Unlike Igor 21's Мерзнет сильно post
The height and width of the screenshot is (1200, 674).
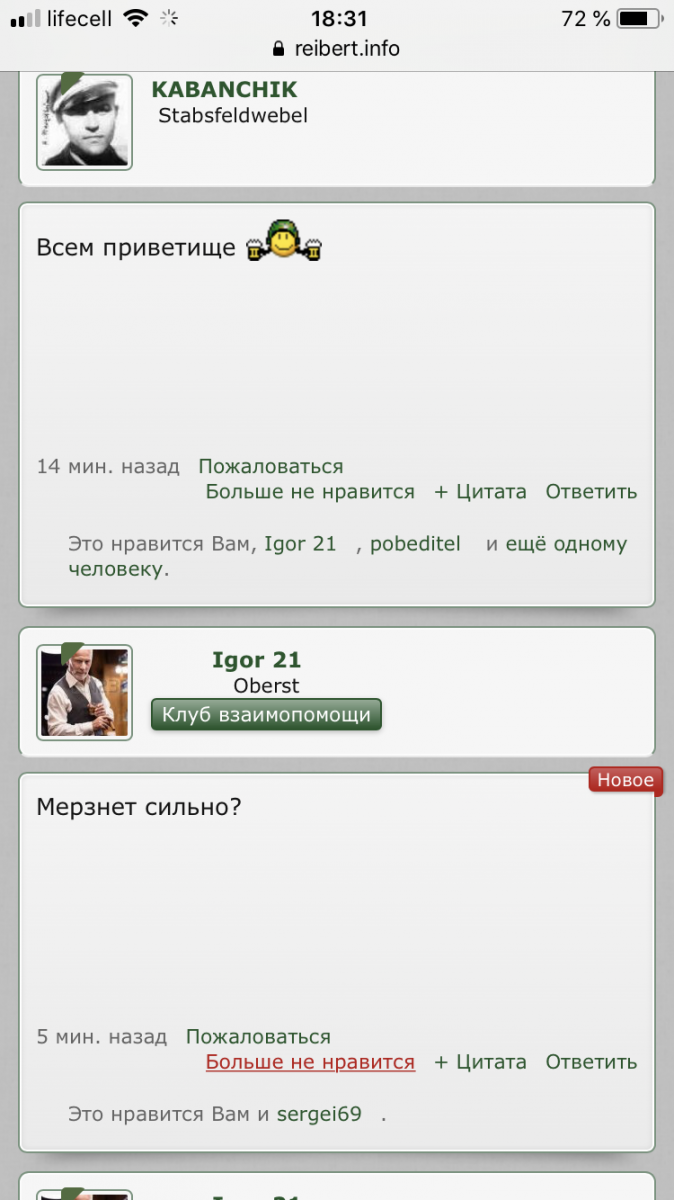pos(310,1062)
